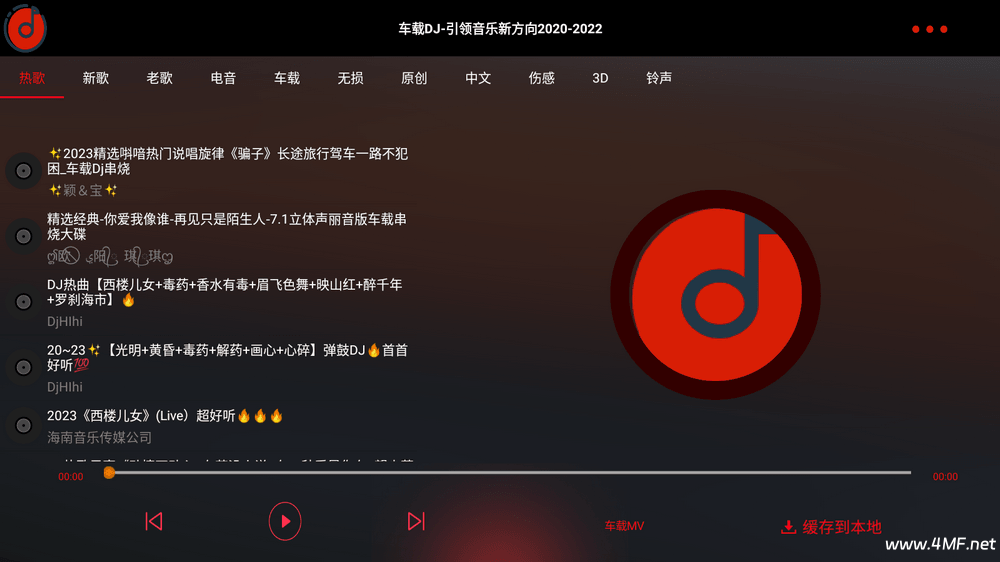This screenshot has width=1000, height=562.
Task: Select the 车载 tab
Action: (287, 78)
